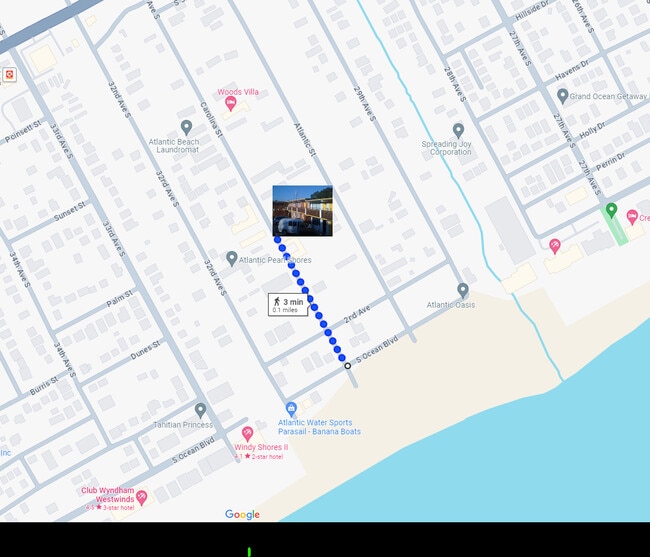
Task: Tap the green location pin near Perrin Dr
Action: [611, 210]
